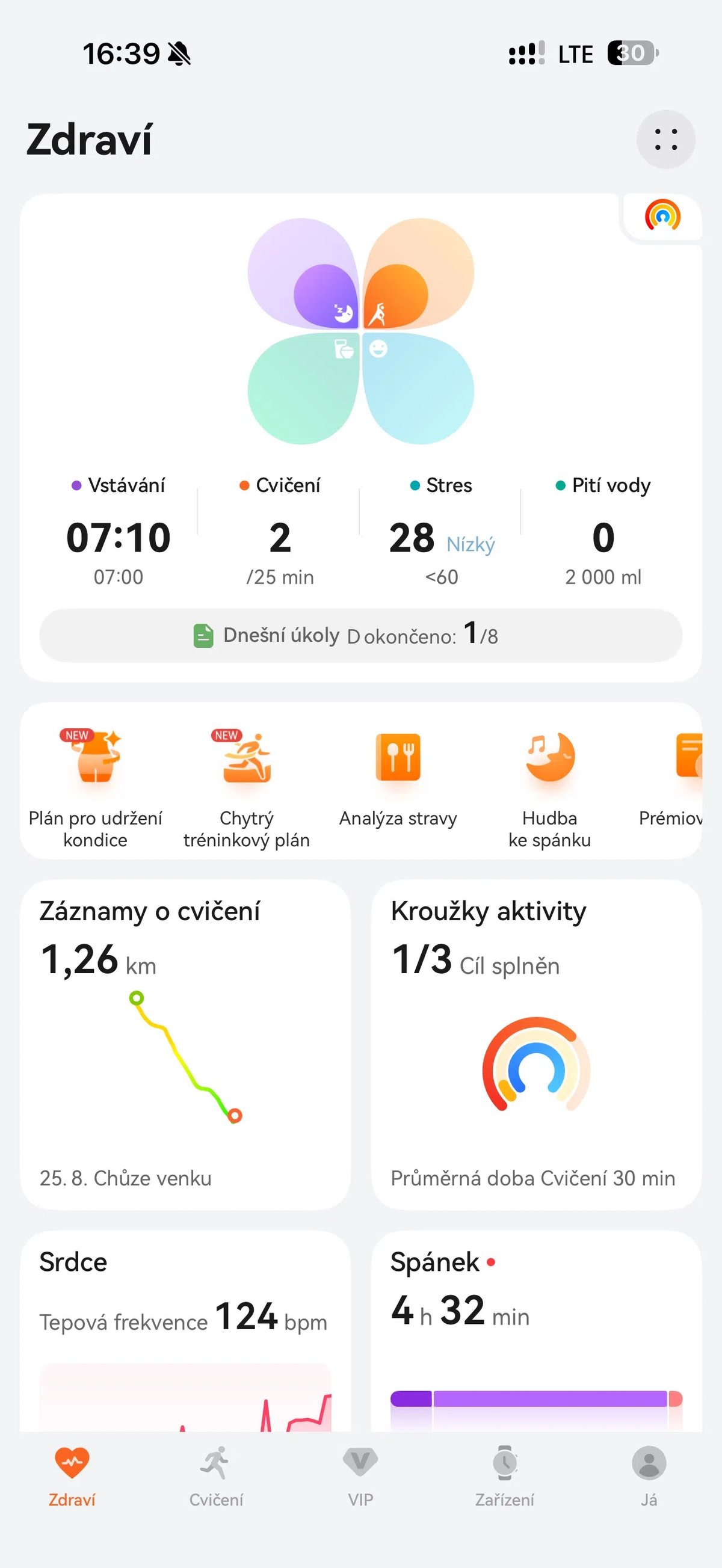View Vstávání wake-up time details
722x1568 pixels.
118,532
